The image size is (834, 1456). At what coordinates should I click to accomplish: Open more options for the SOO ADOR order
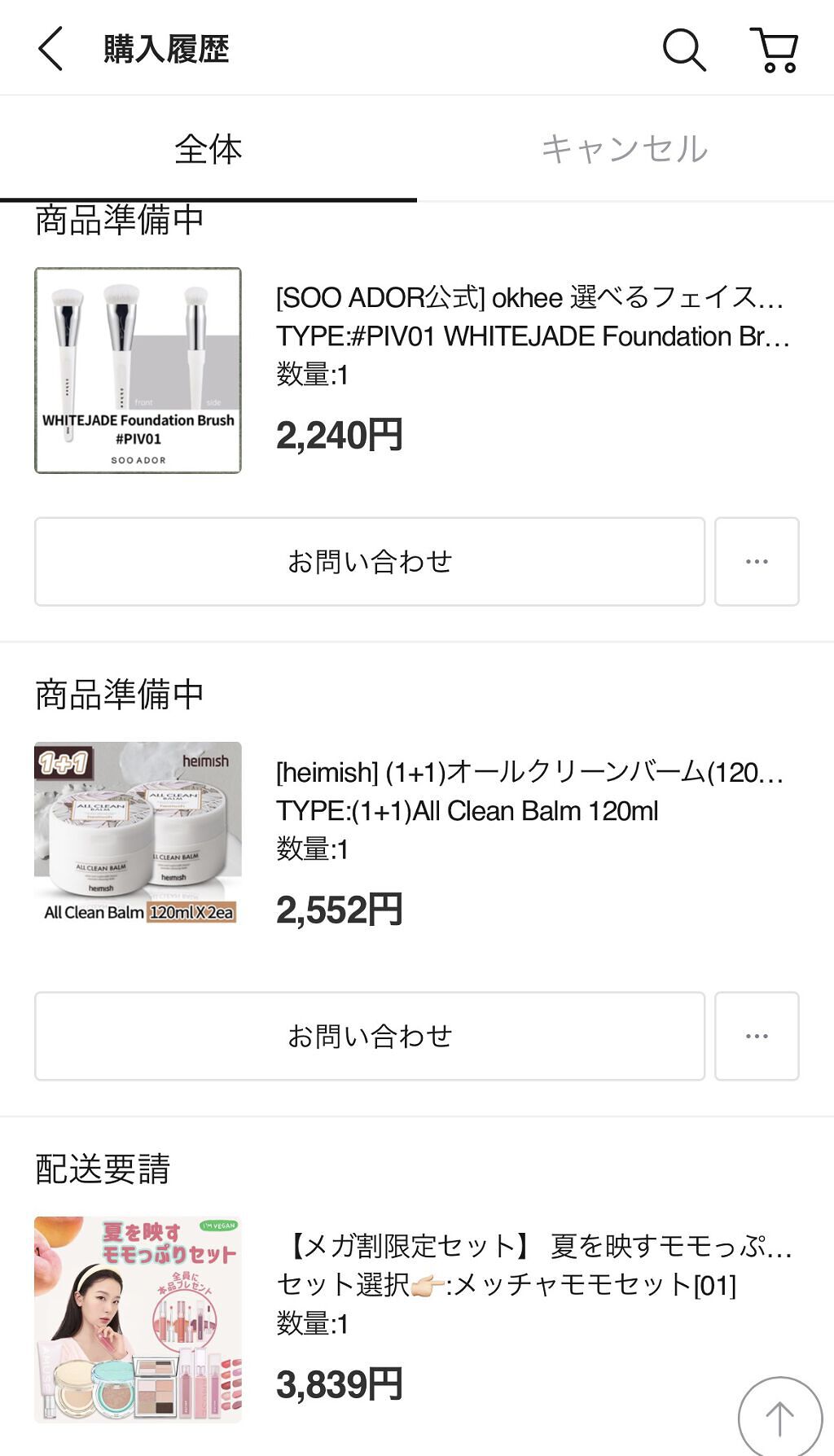click(x=757, y=562)
